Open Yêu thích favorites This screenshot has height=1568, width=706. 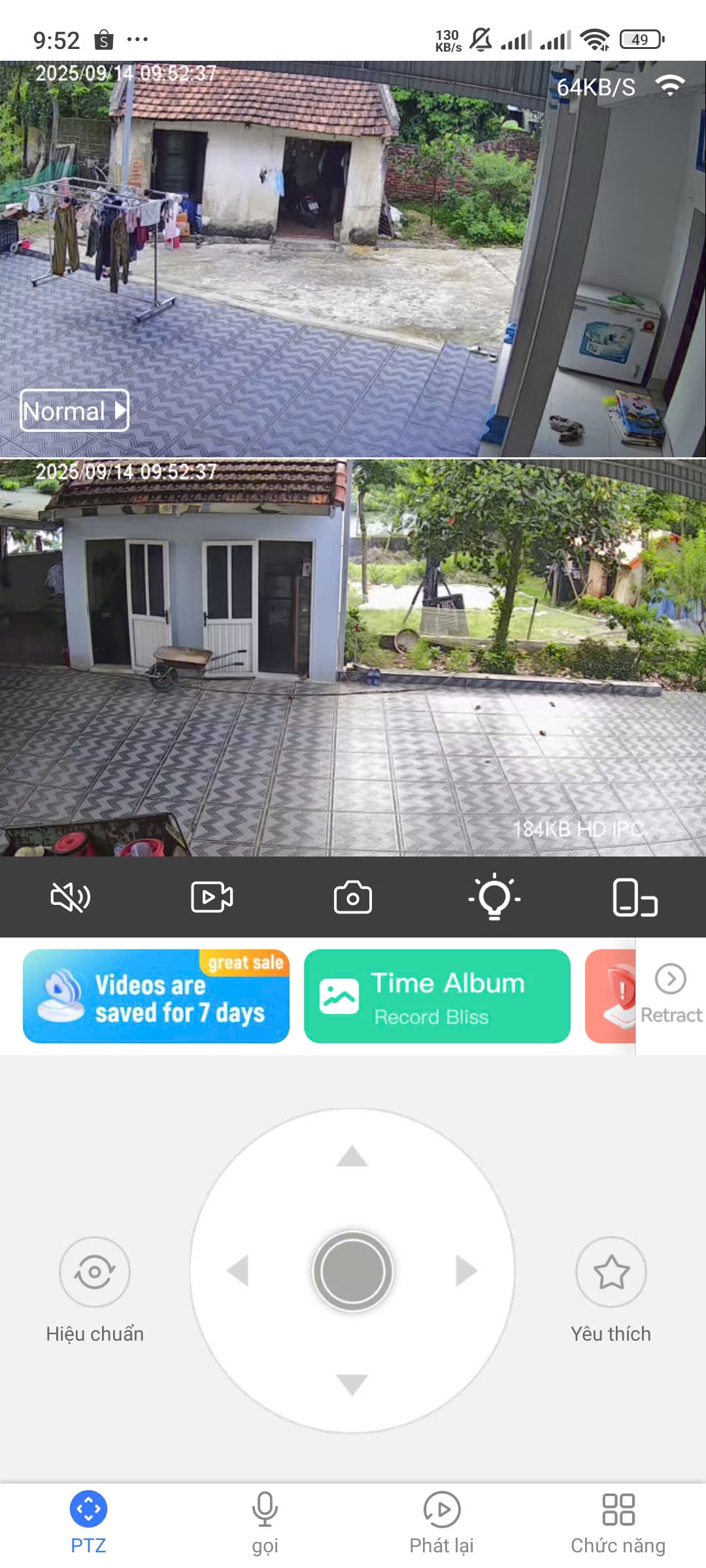[611, 1272]
